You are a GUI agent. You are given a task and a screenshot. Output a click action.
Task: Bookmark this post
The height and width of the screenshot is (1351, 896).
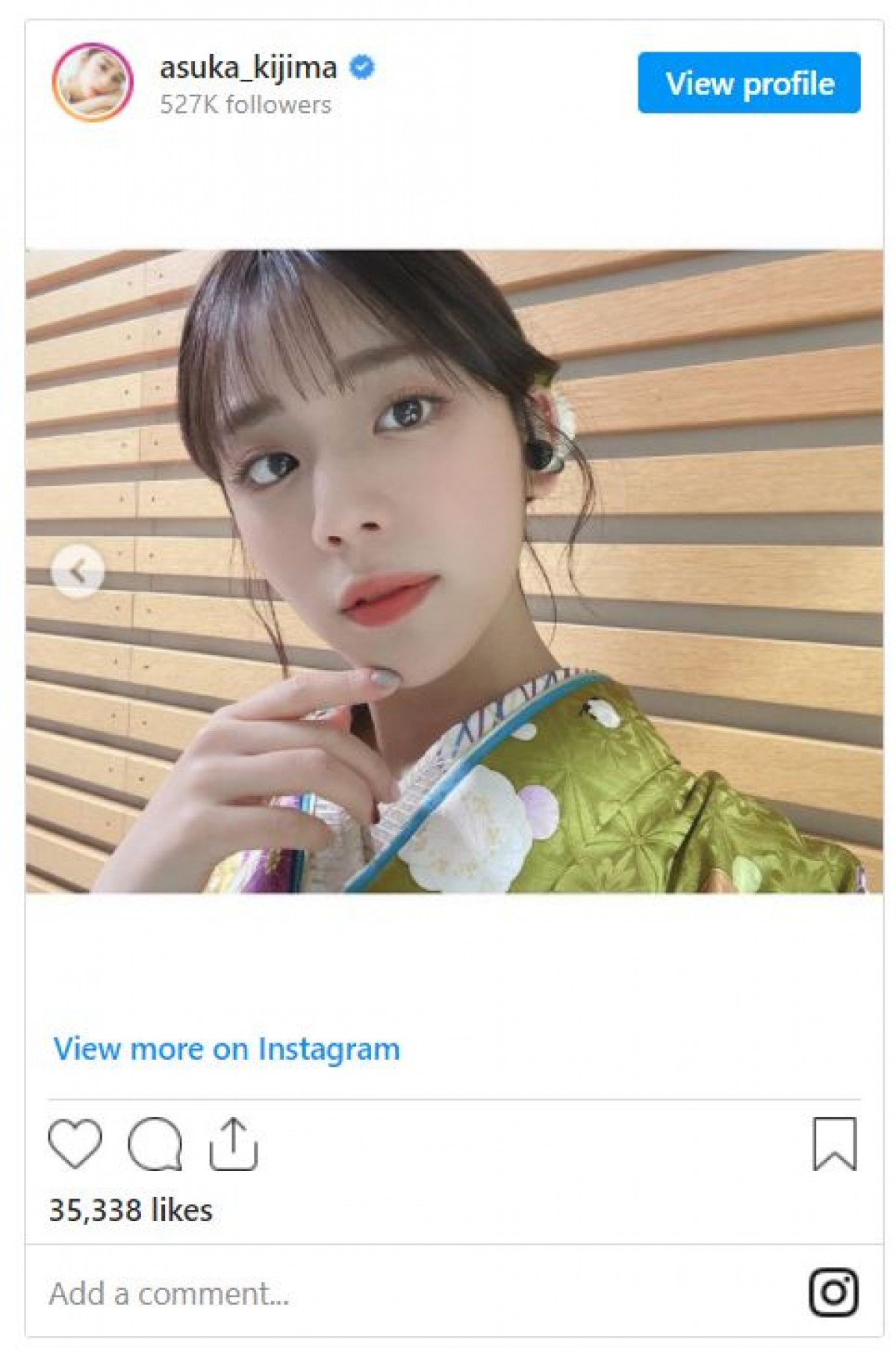pyautogui.click(x=834, y=1143)
